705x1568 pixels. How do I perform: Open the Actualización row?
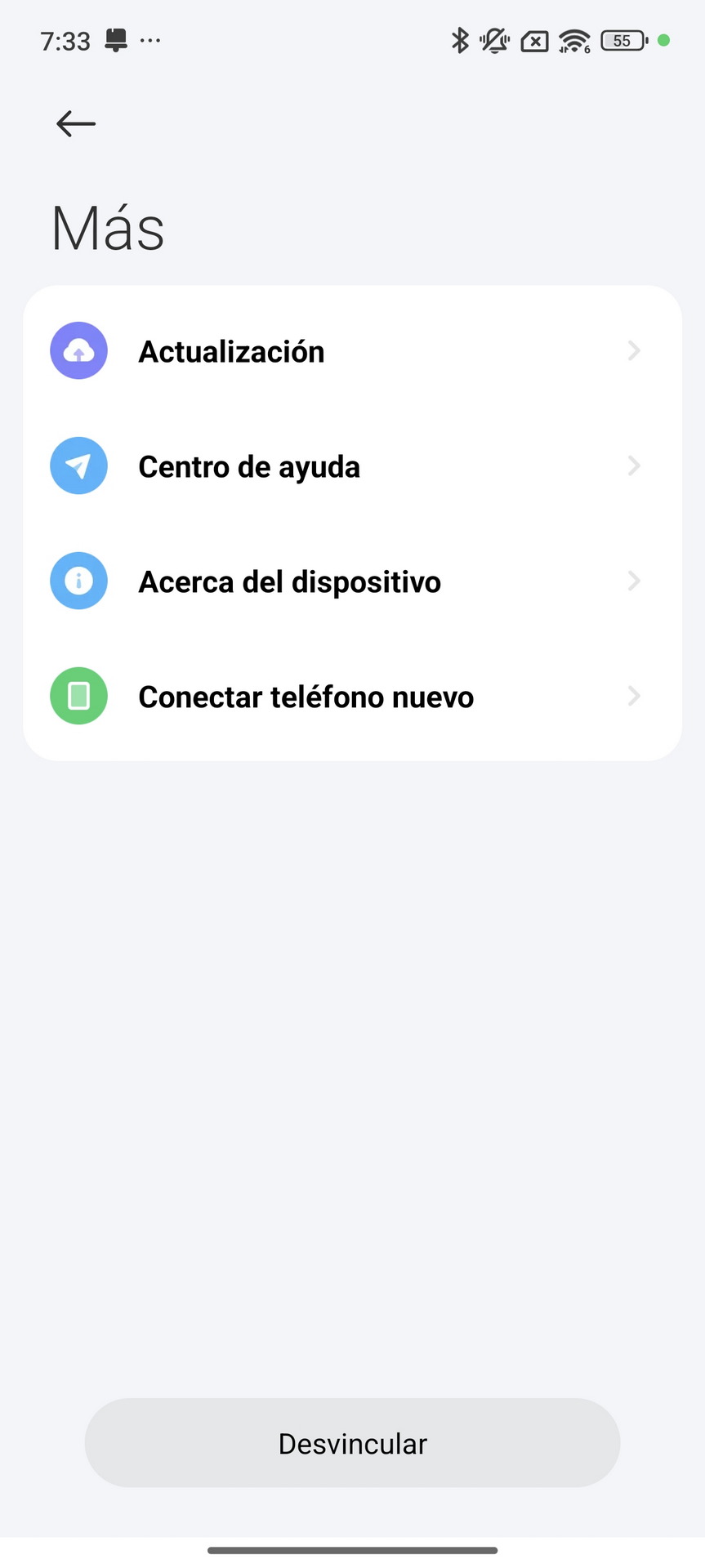(x=352, y=351)
